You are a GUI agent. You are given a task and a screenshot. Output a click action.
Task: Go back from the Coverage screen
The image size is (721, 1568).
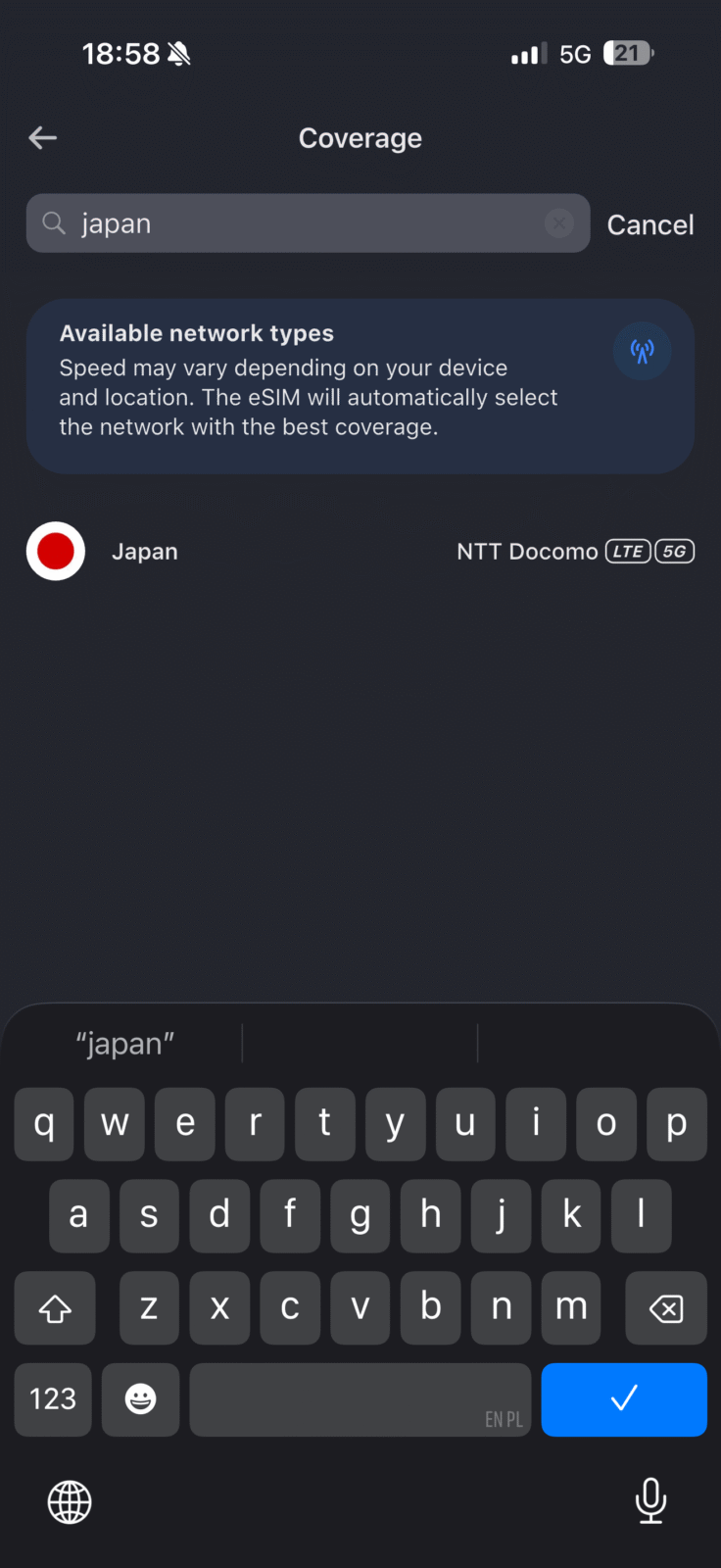pos(42,138)
